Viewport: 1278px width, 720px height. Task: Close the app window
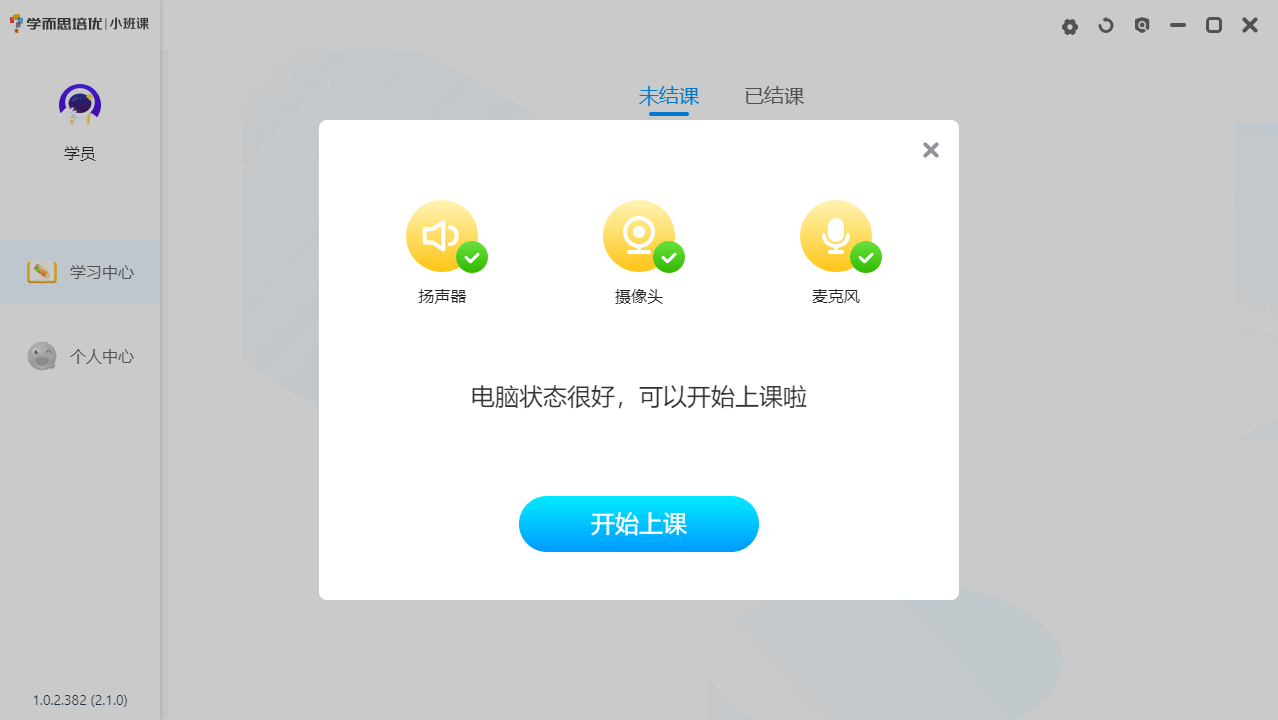(x=1250, y=26)
